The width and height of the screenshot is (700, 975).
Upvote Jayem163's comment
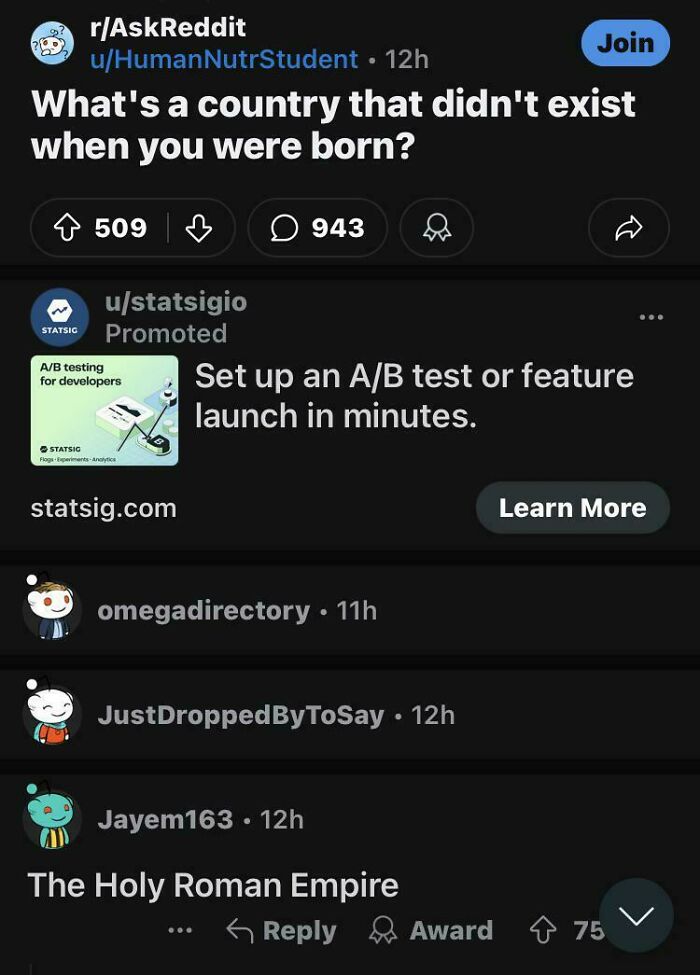click(544, 931)
